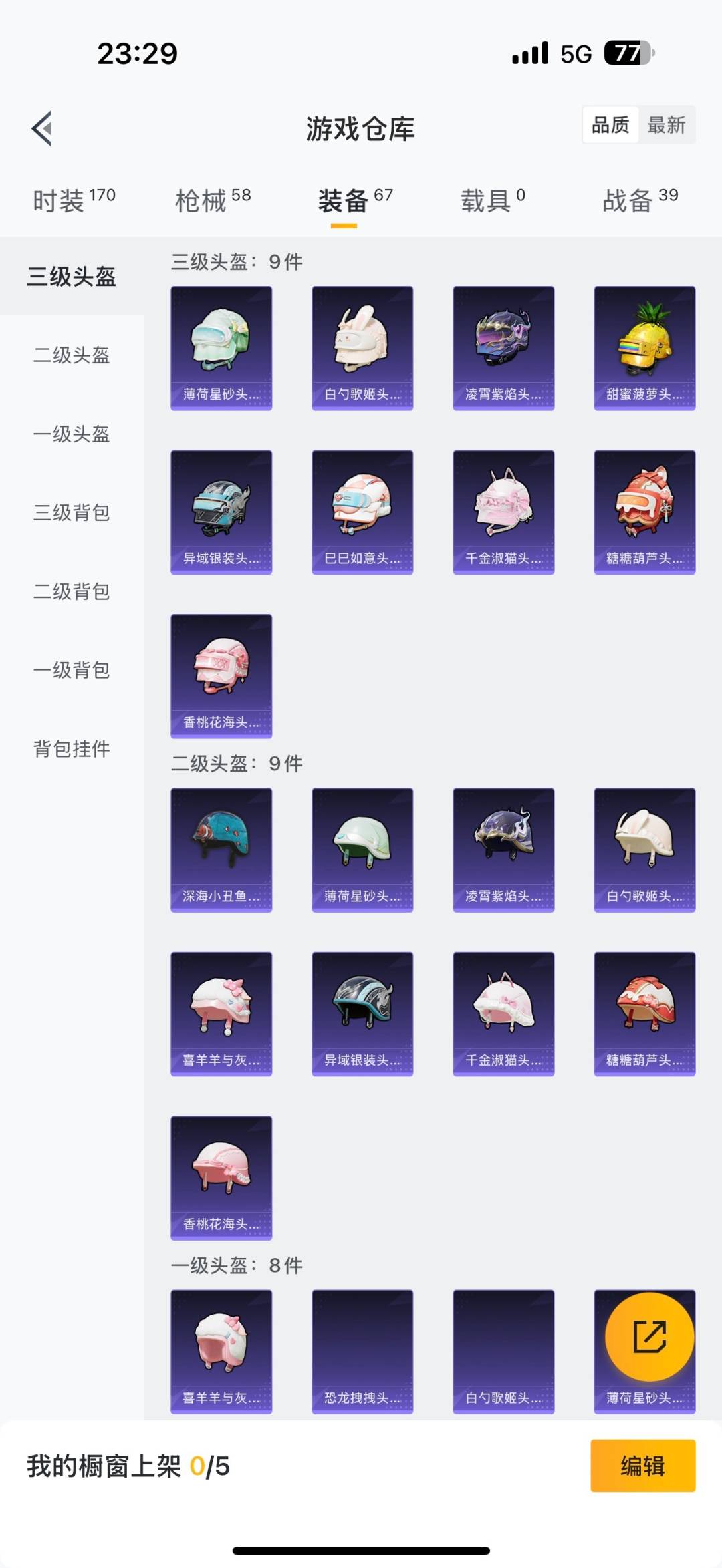
Task: Tap the yellow share floating button
Action: (x=649, y=1336)
